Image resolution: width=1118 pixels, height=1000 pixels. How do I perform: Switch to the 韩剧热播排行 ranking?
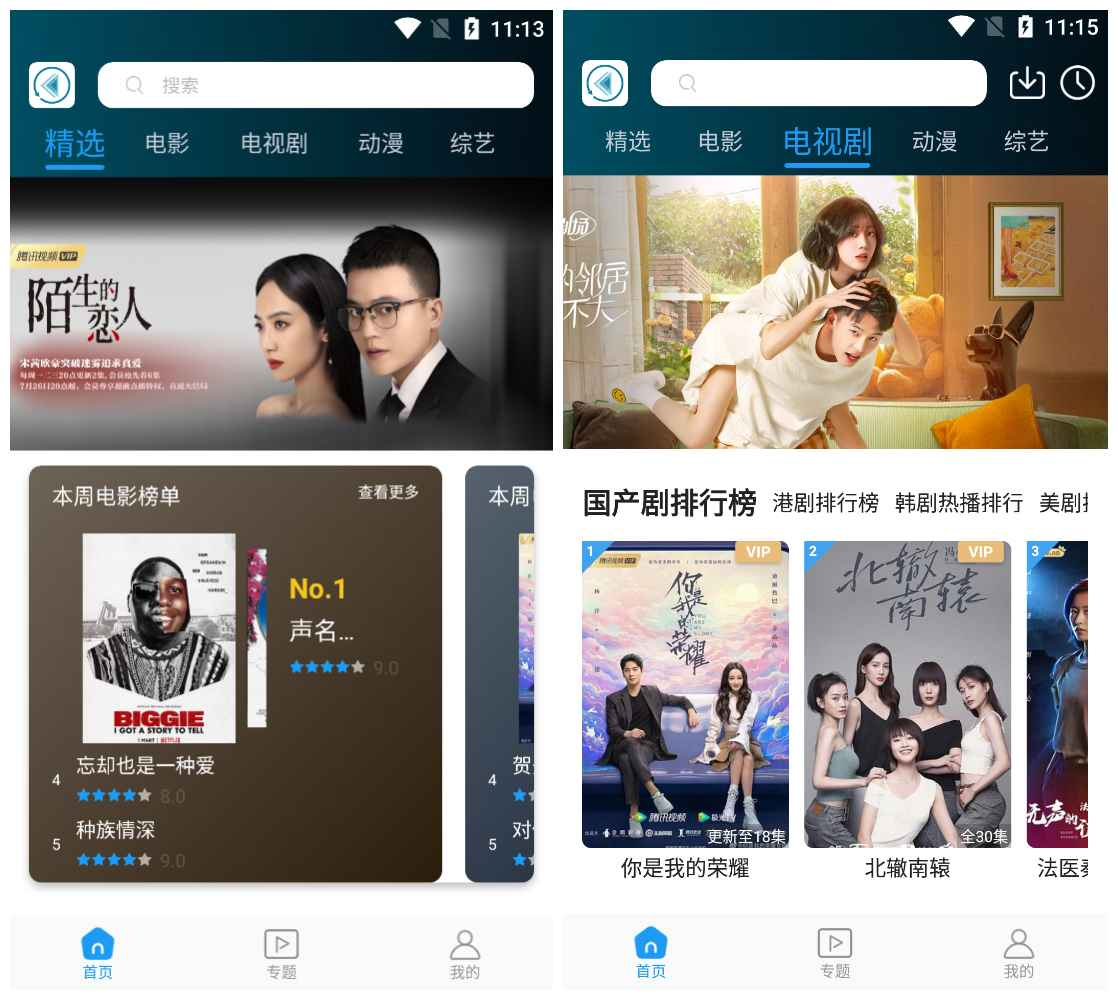[x=958, y=503]
